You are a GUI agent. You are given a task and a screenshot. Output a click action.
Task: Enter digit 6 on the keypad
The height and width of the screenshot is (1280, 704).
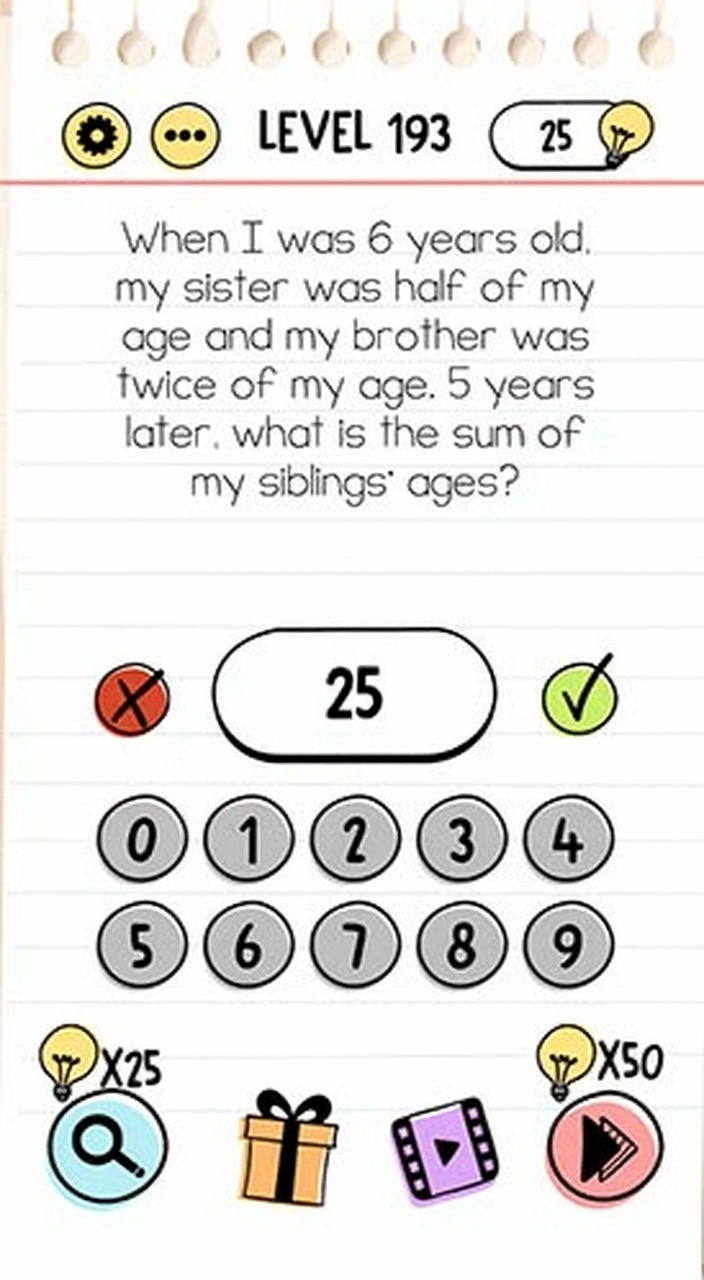pyautogui.click(x=248, y=945)
